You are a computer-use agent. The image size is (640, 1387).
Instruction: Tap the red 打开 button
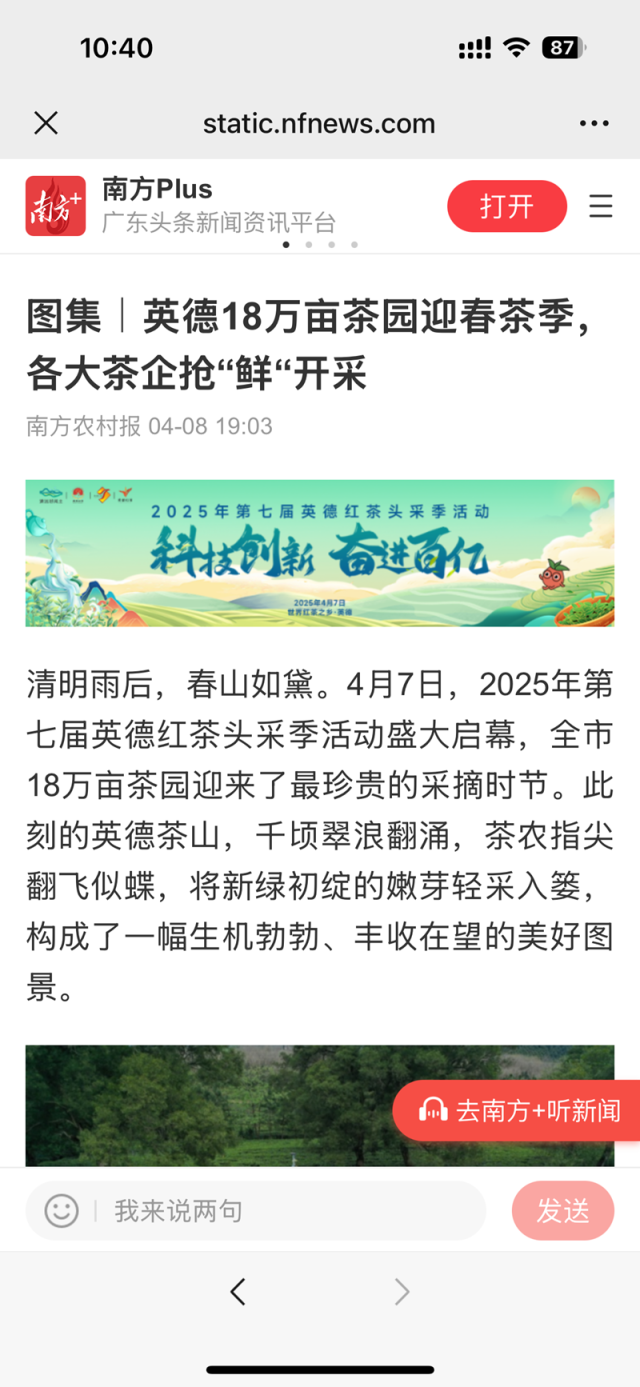pos(506,207)
